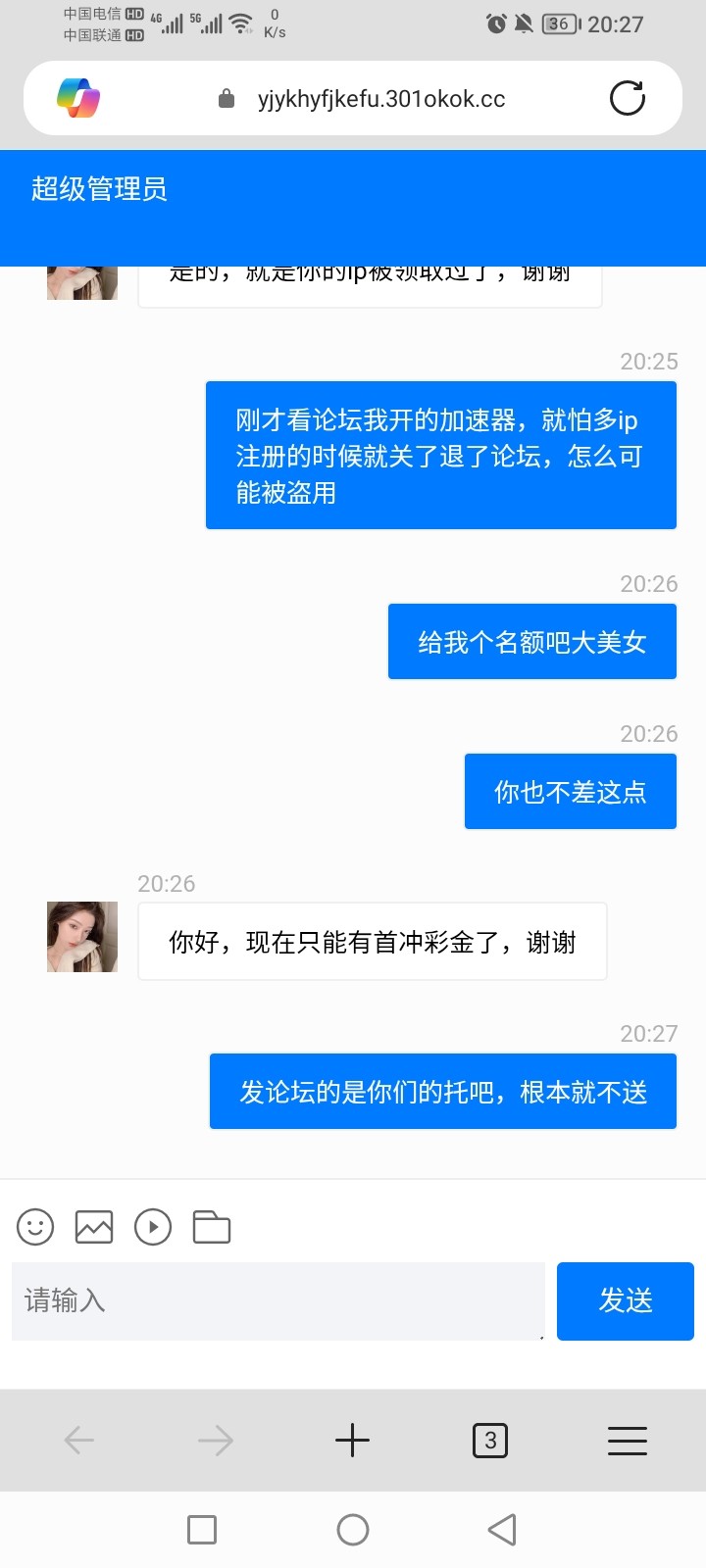Screen dimensions: 706x1568
Task: Go to the system home screen
Action: 352,1529
